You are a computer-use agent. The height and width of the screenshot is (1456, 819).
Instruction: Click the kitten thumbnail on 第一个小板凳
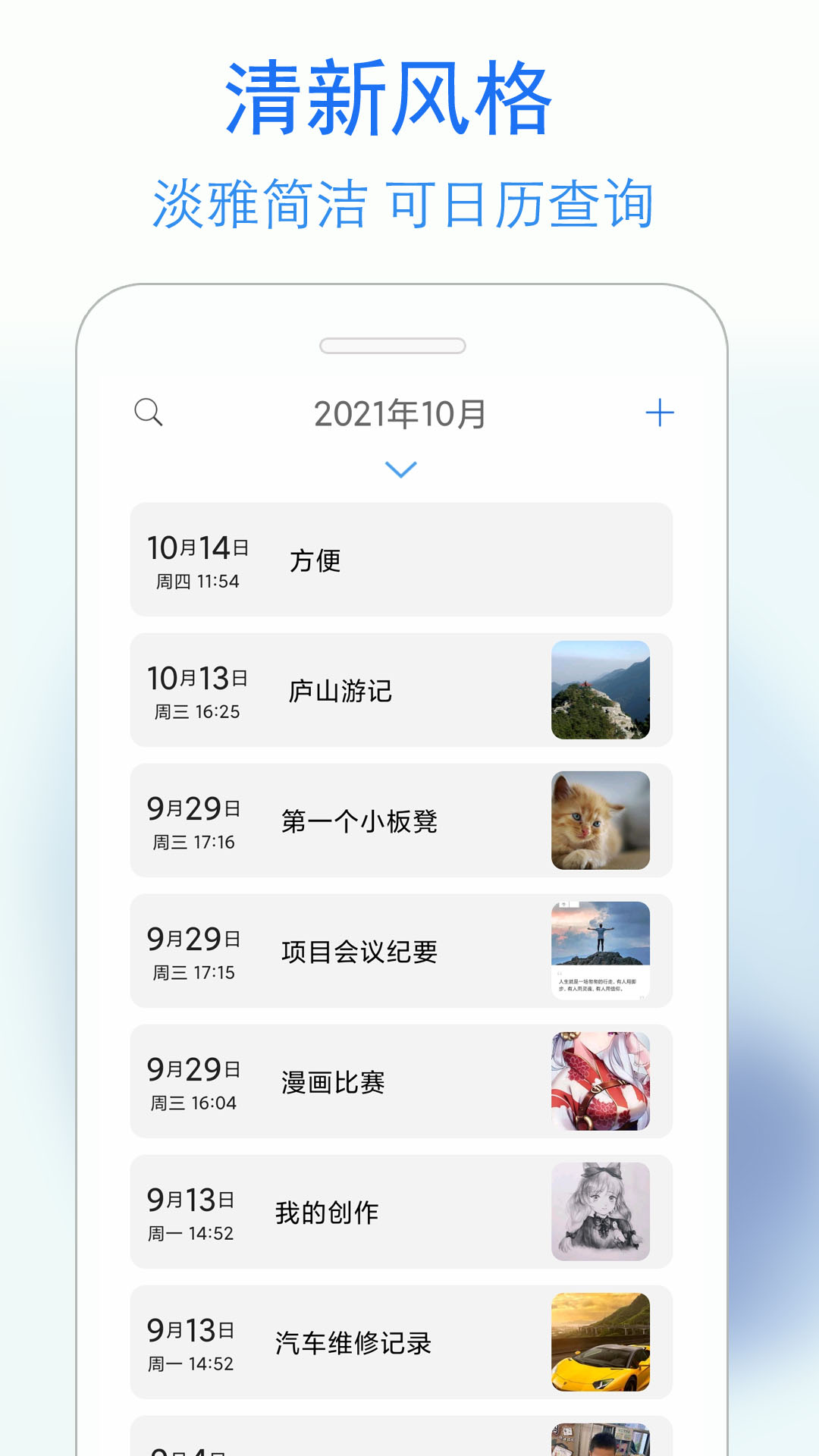tap(601, 821)
